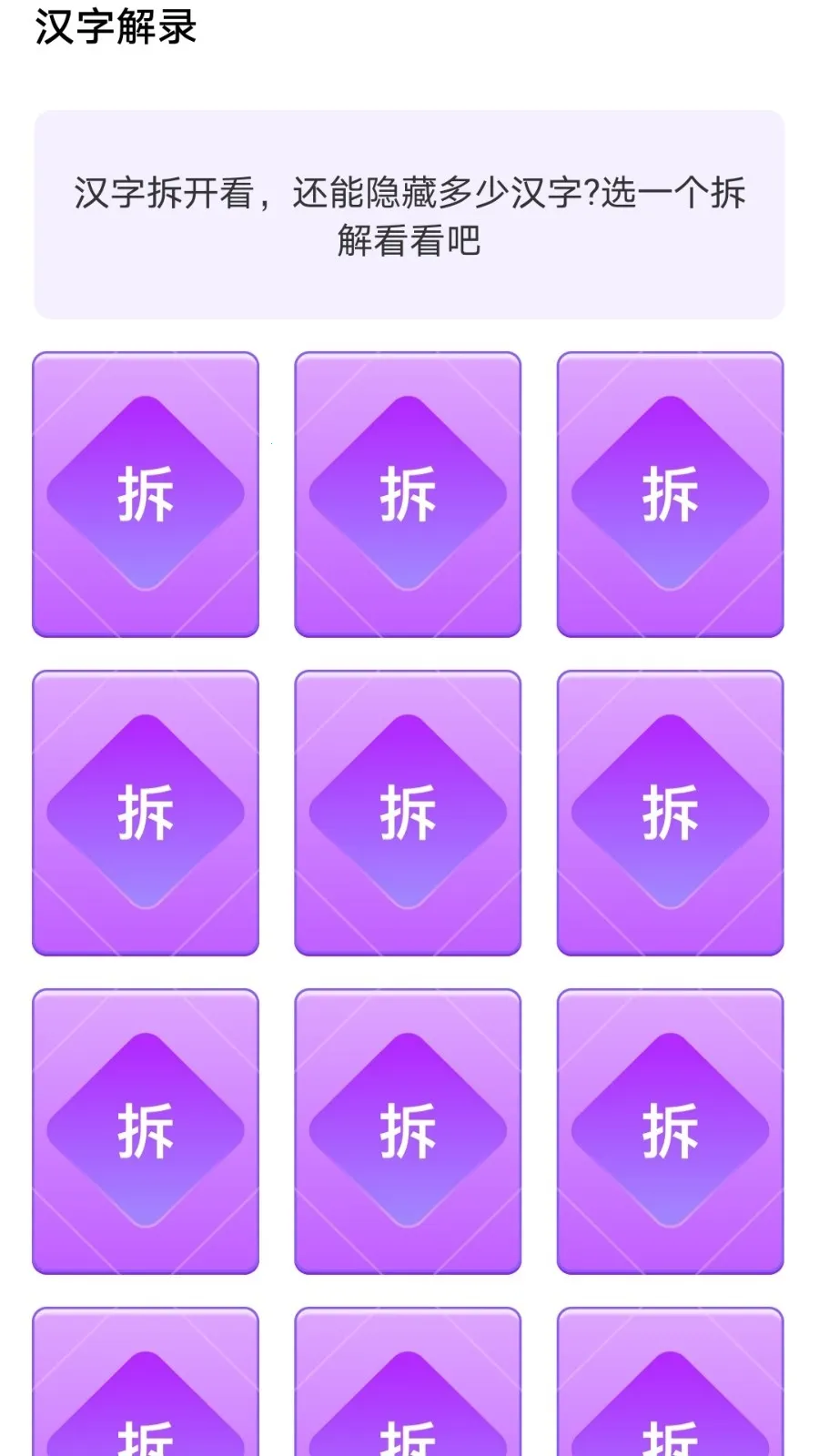Open the first 拆 card in the second row
Image resolution: width=819 pixels, height=1456 pixels.
point(146,813)
